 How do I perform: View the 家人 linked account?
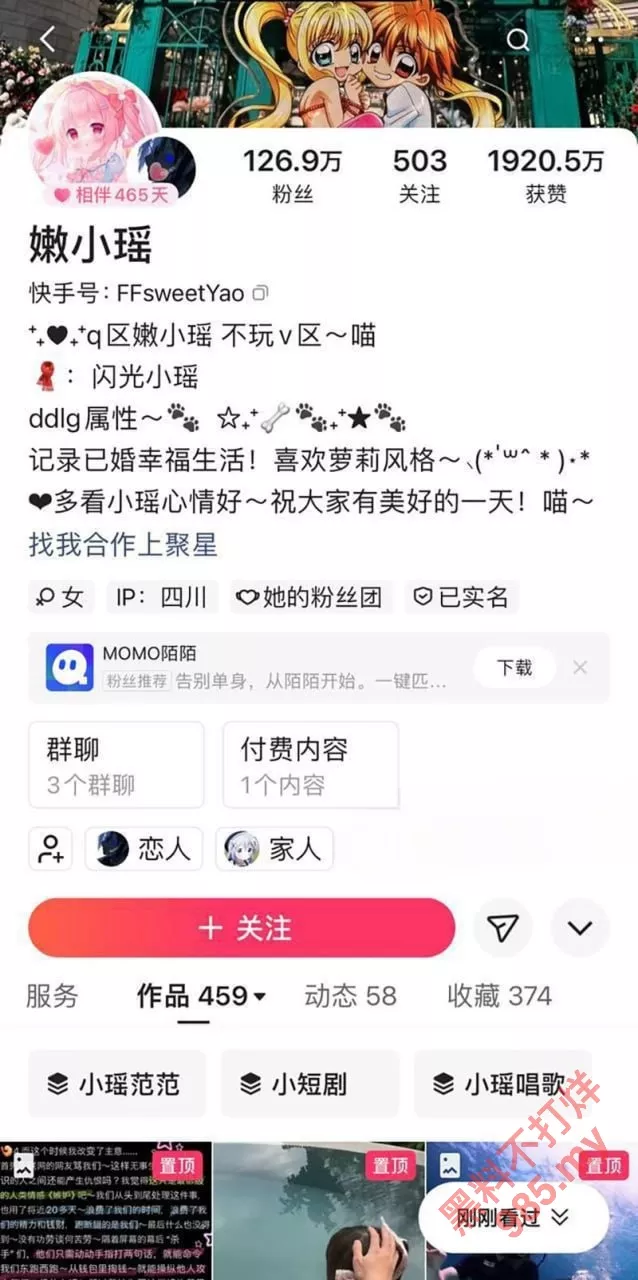pos(274,849)
